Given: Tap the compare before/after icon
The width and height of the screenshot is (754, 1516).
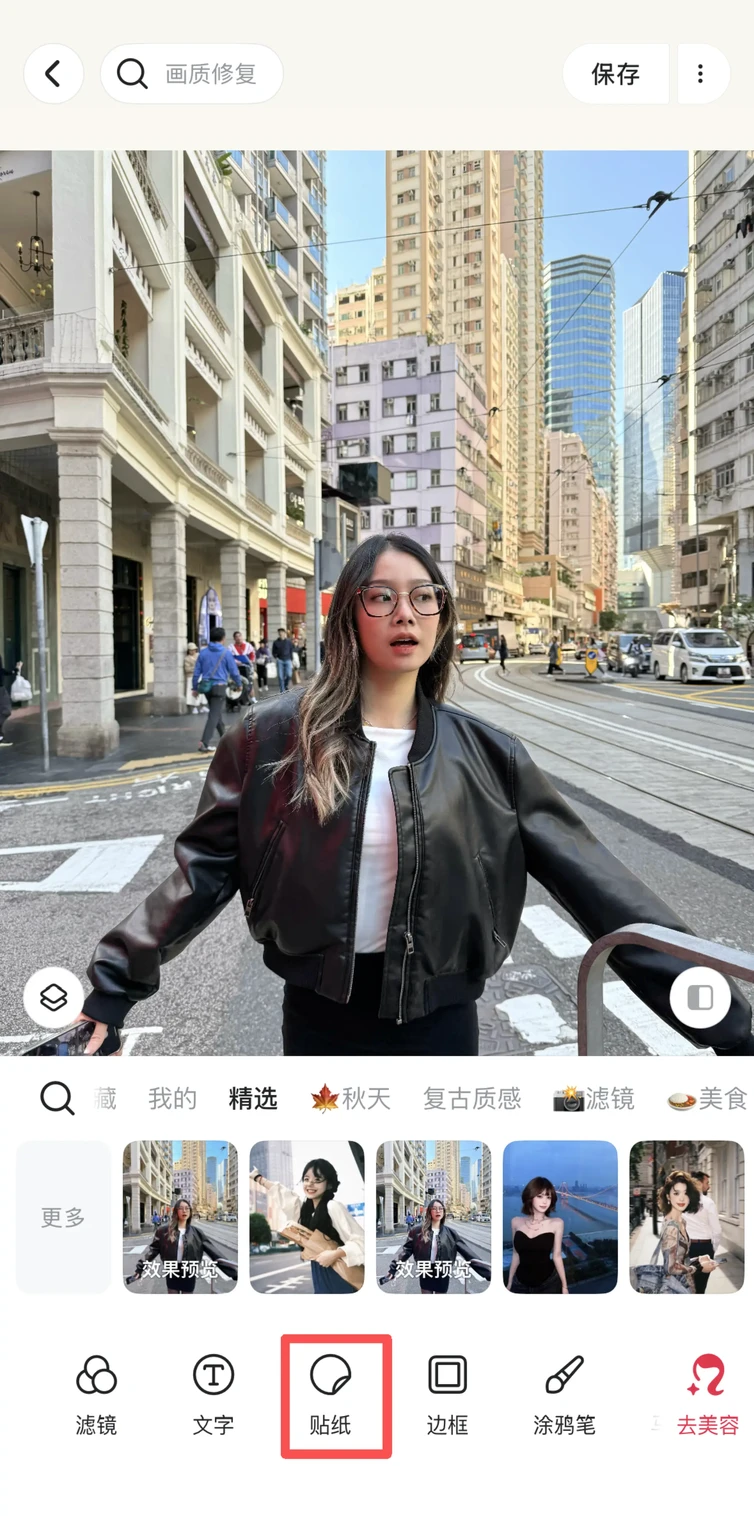Looking at the screenshot, I should tap(700, 997).
